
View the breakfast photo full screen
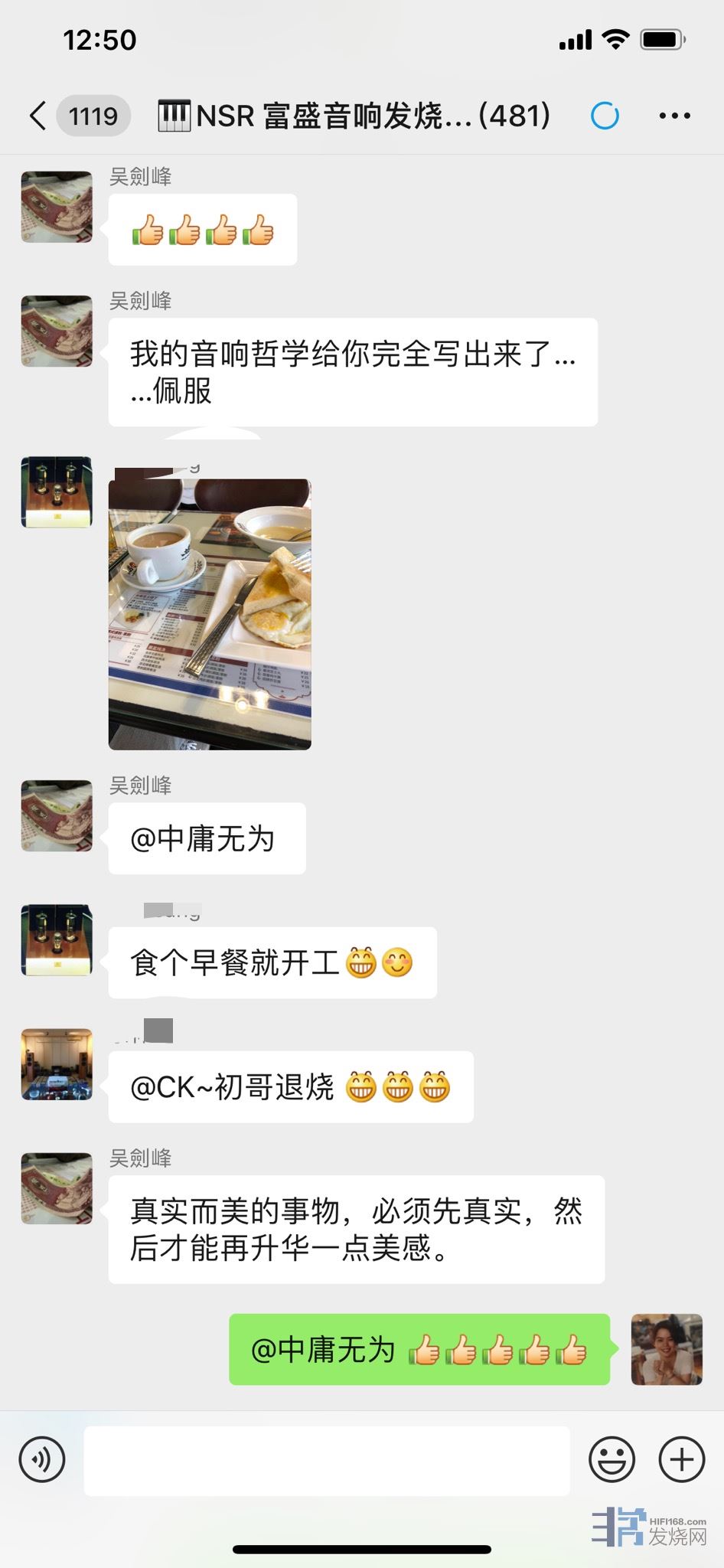210,614
